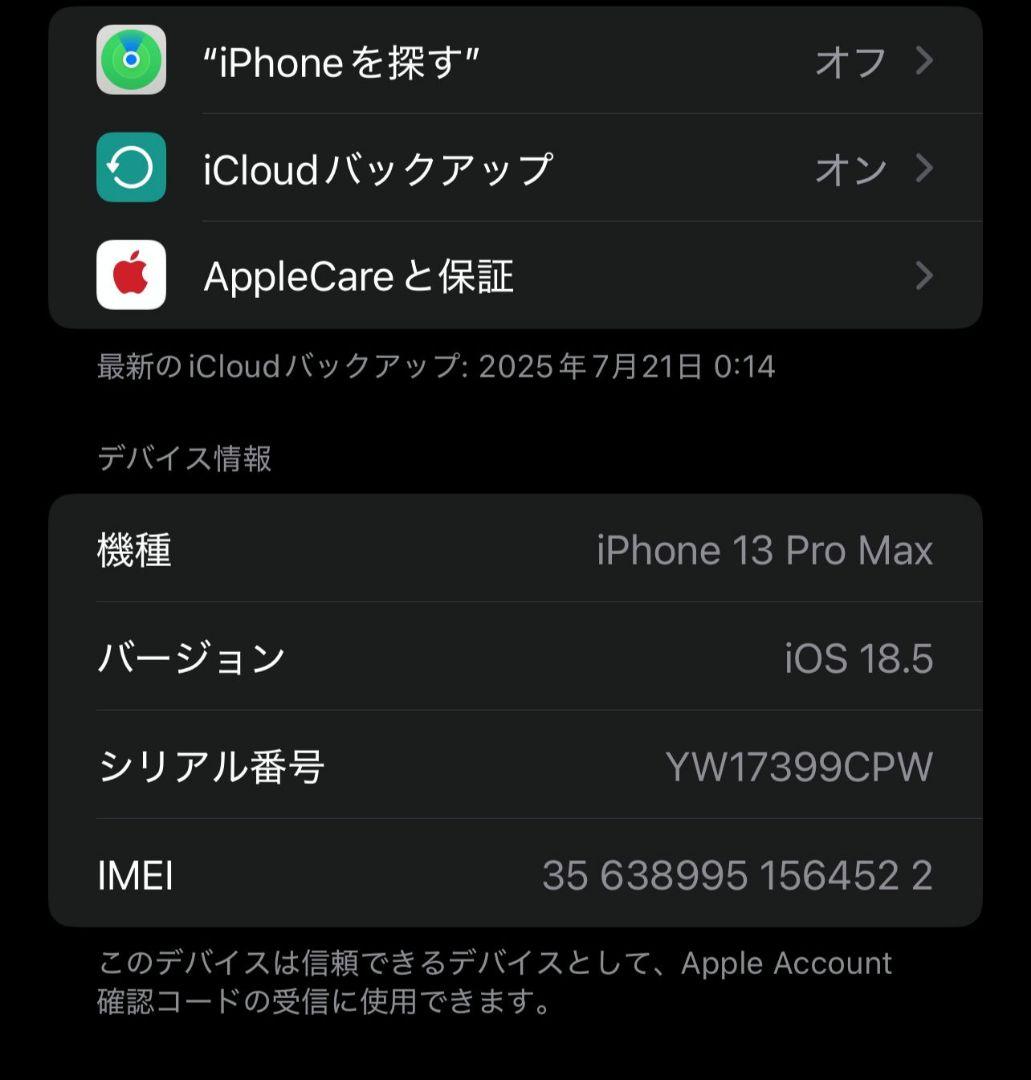This screenshot has height=1080, width=1031.
Task: Tap the iOS 18.5 version value
Action: pos(858,658)
